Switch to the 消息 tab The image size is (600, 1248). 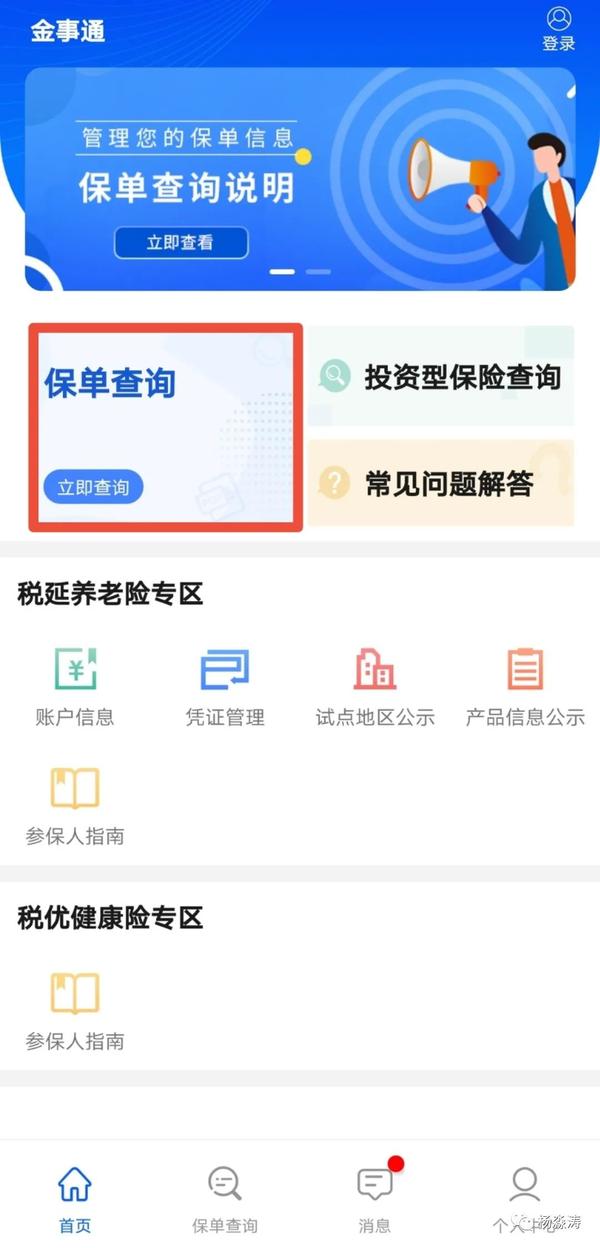tap(375, 1199)
